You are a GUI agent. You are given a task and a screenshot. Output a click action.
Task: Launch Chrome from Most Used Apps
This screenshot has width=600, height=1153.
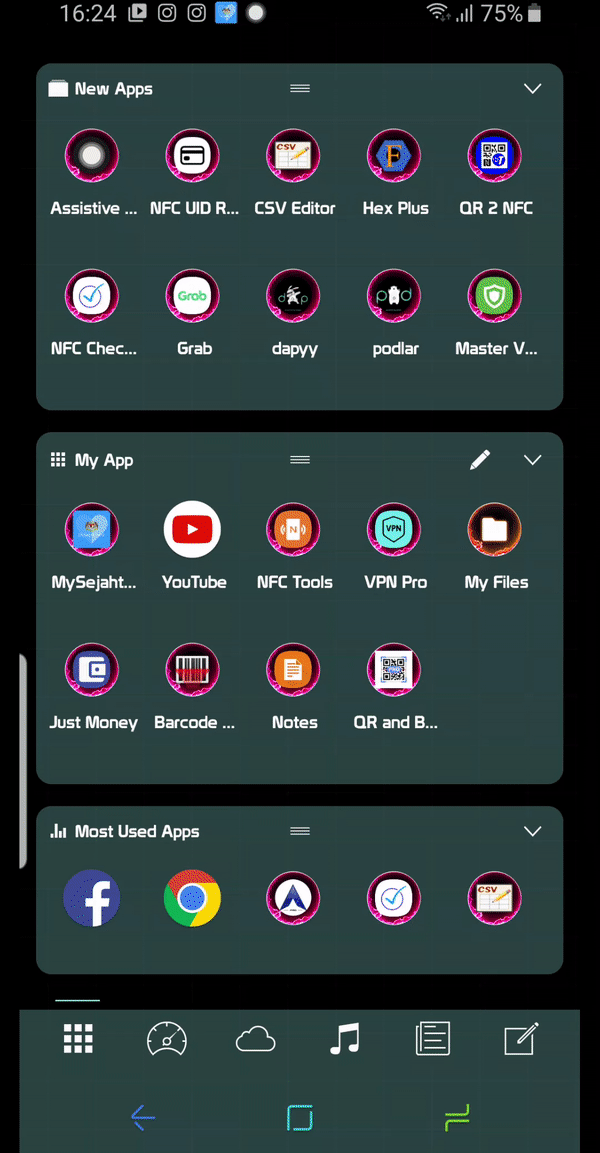pos(193,898)
